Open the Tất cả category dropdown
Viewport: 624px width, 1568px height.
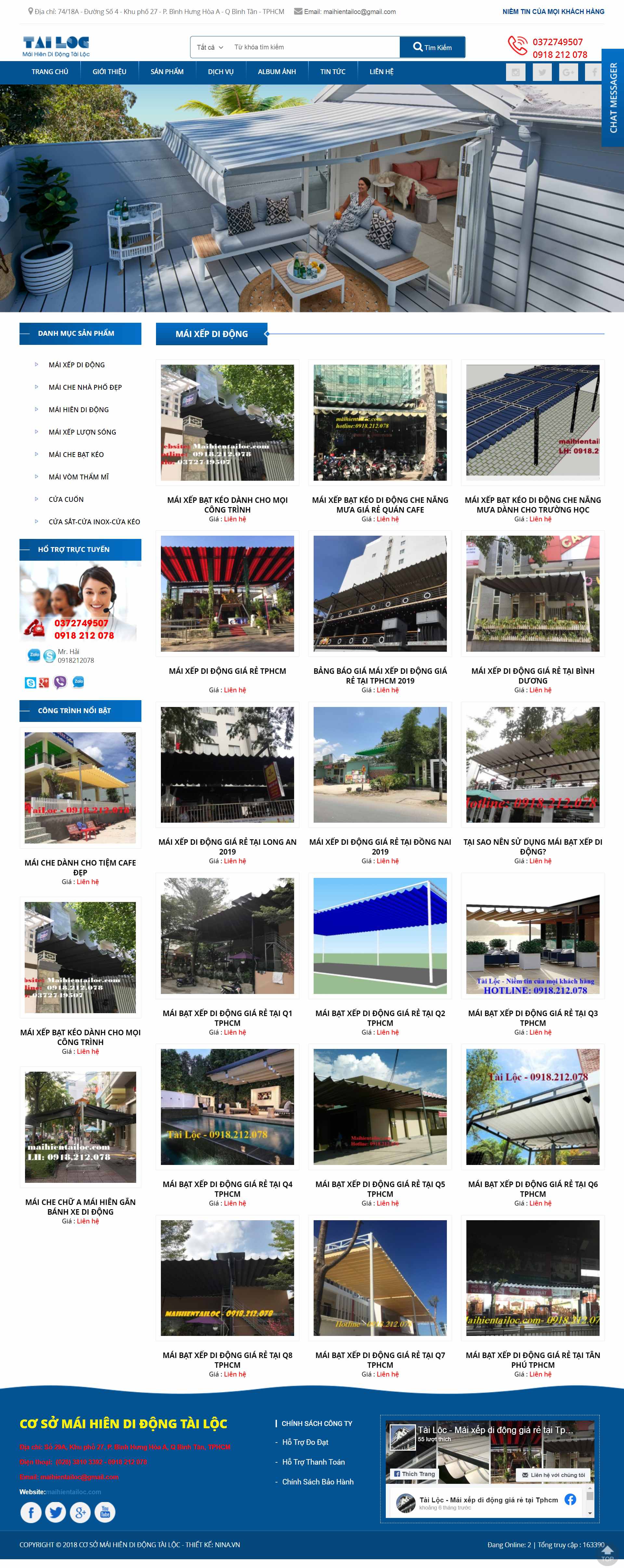tap(210, 47)
